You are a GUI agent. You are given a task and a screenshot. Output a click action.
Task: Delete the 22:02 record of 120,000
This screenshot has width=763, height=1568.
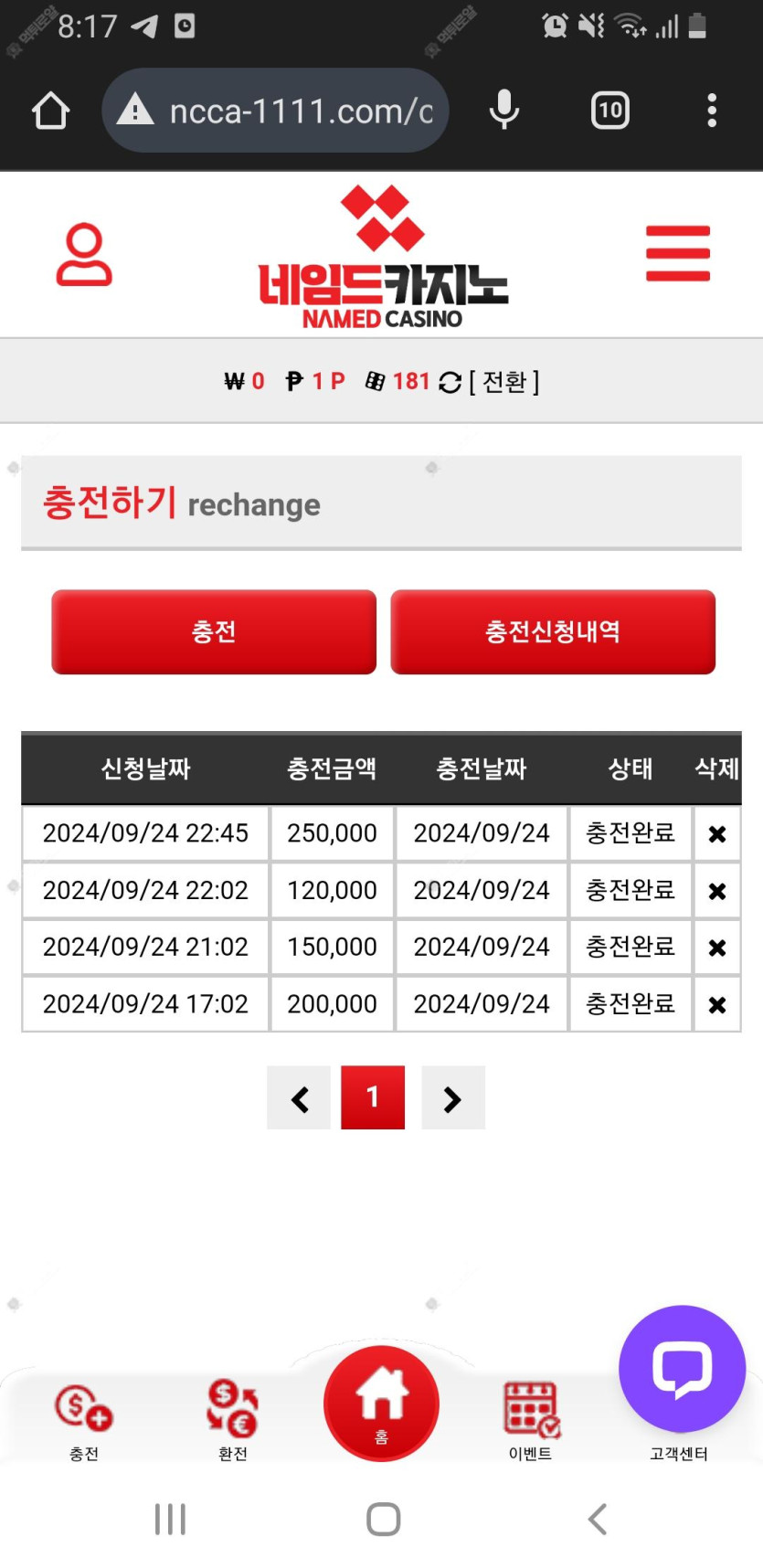[717, 890]
